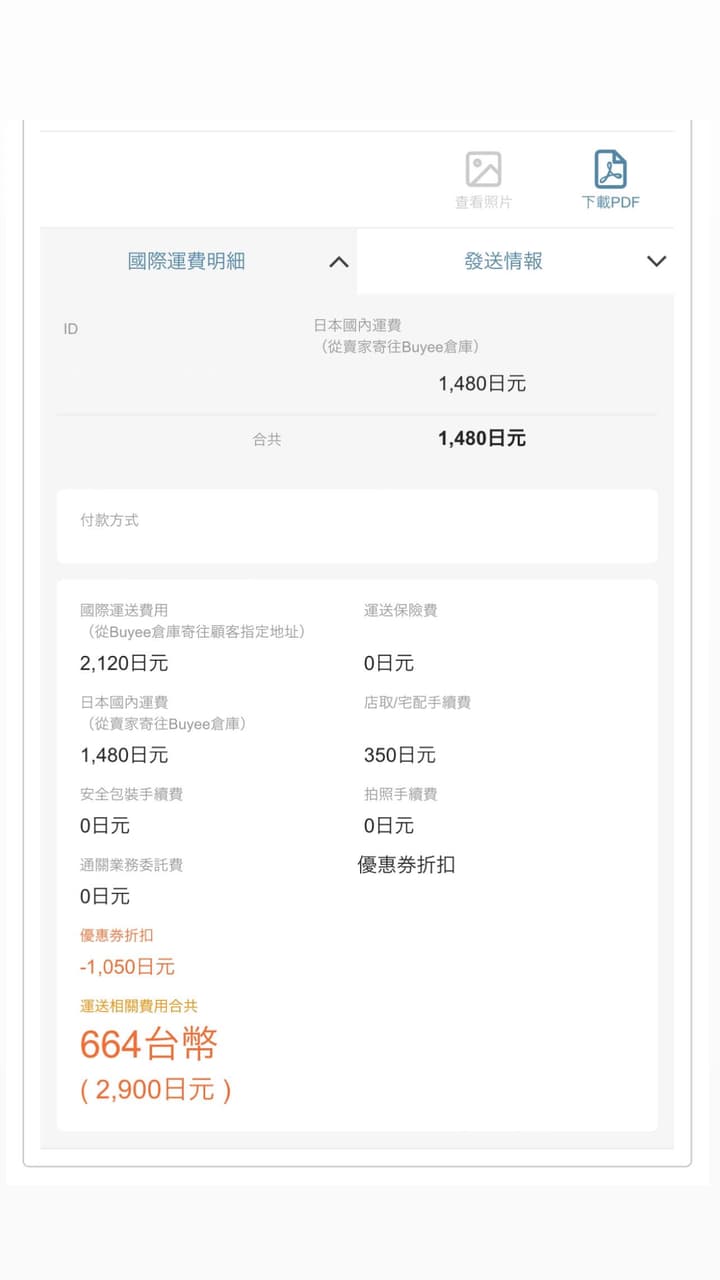Collapse the 國際運費明細 section
The height and width of the screenshot is (1280, 720).
click(339, 262)
